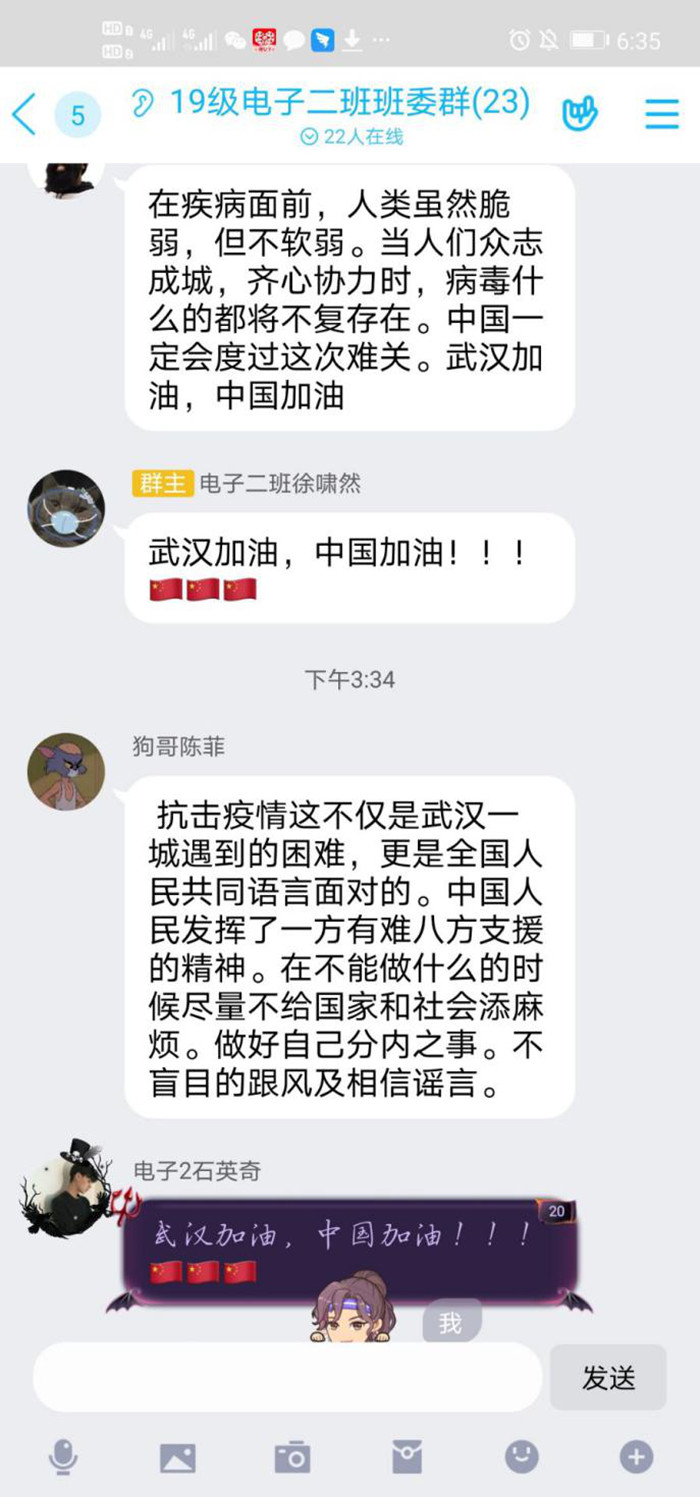This screenshot has width=700, height=1497.
Task: Open the camera to take a photo
Action: pyautogui.click(x=292, y=1457)
